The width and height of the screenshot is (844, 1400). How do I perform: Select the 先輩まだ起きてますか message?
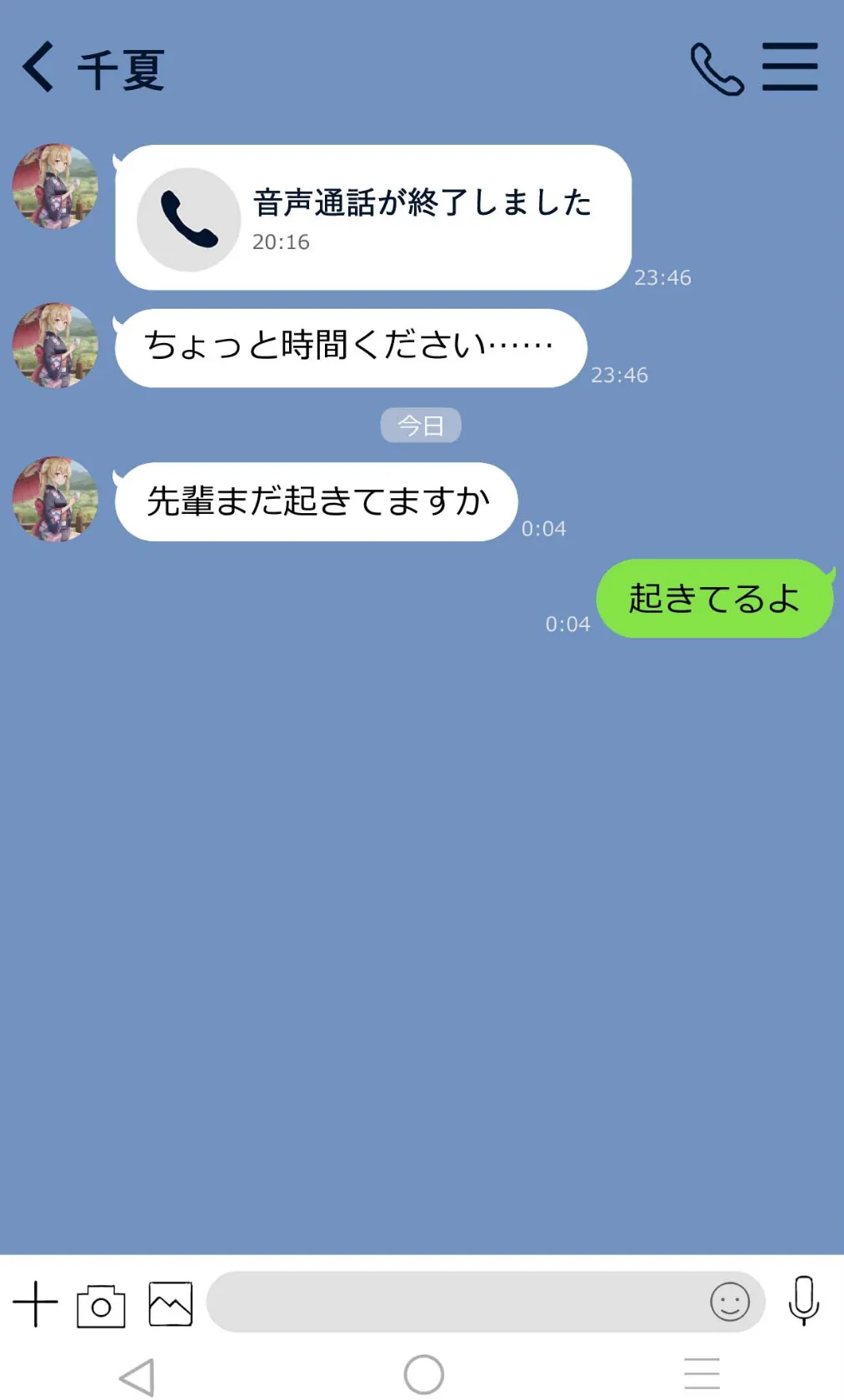(x=317, y=501)
